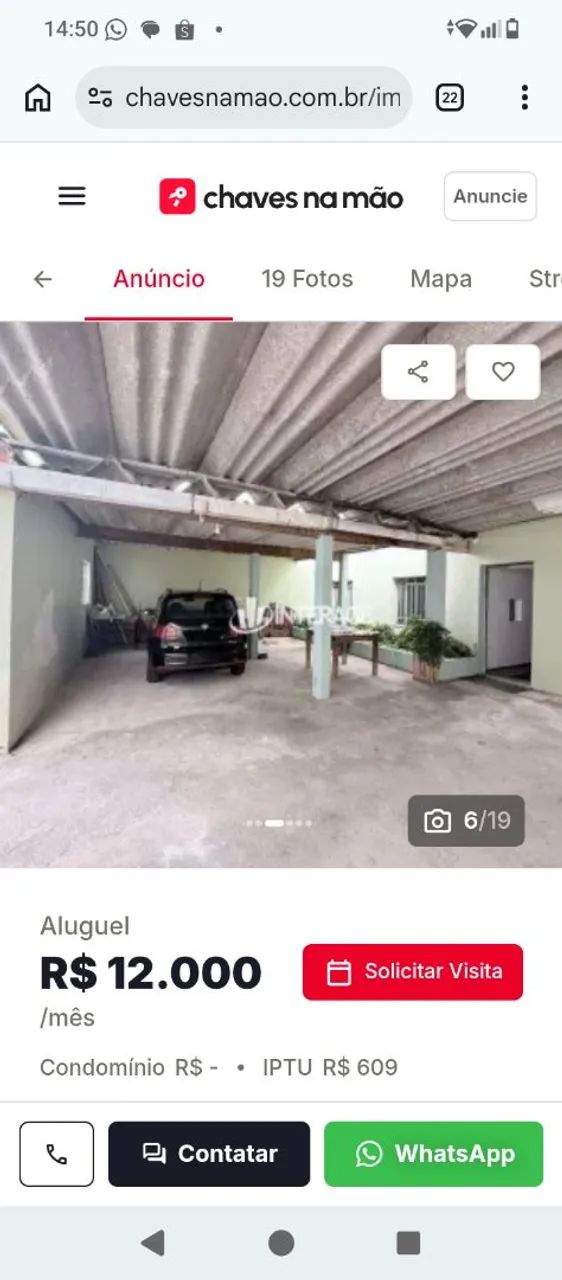
Task: Open the browser overflow menu
Action: [x=524, y=97]
